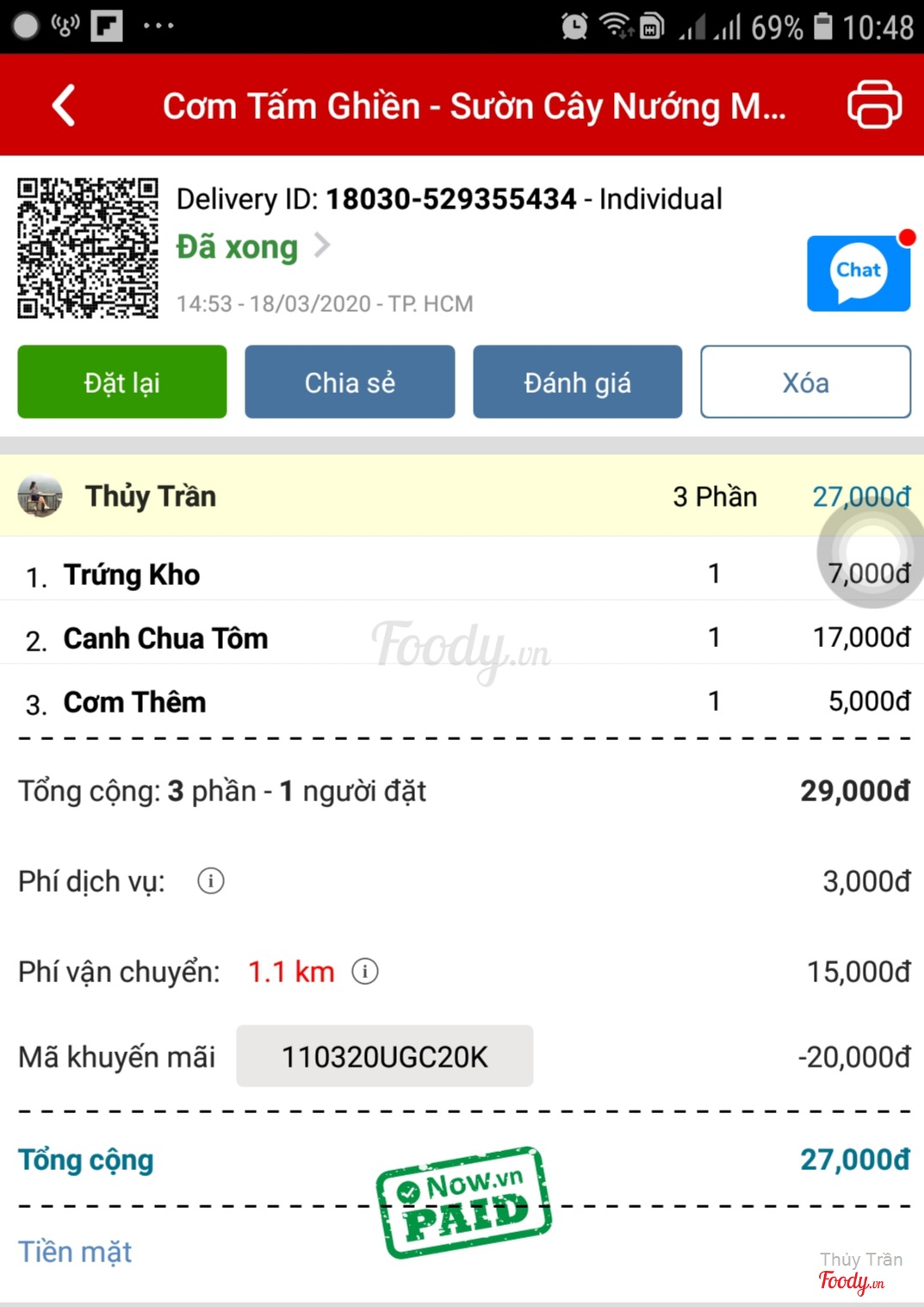Print this order receipt
924x1307 pixels.
coord(874,105)
